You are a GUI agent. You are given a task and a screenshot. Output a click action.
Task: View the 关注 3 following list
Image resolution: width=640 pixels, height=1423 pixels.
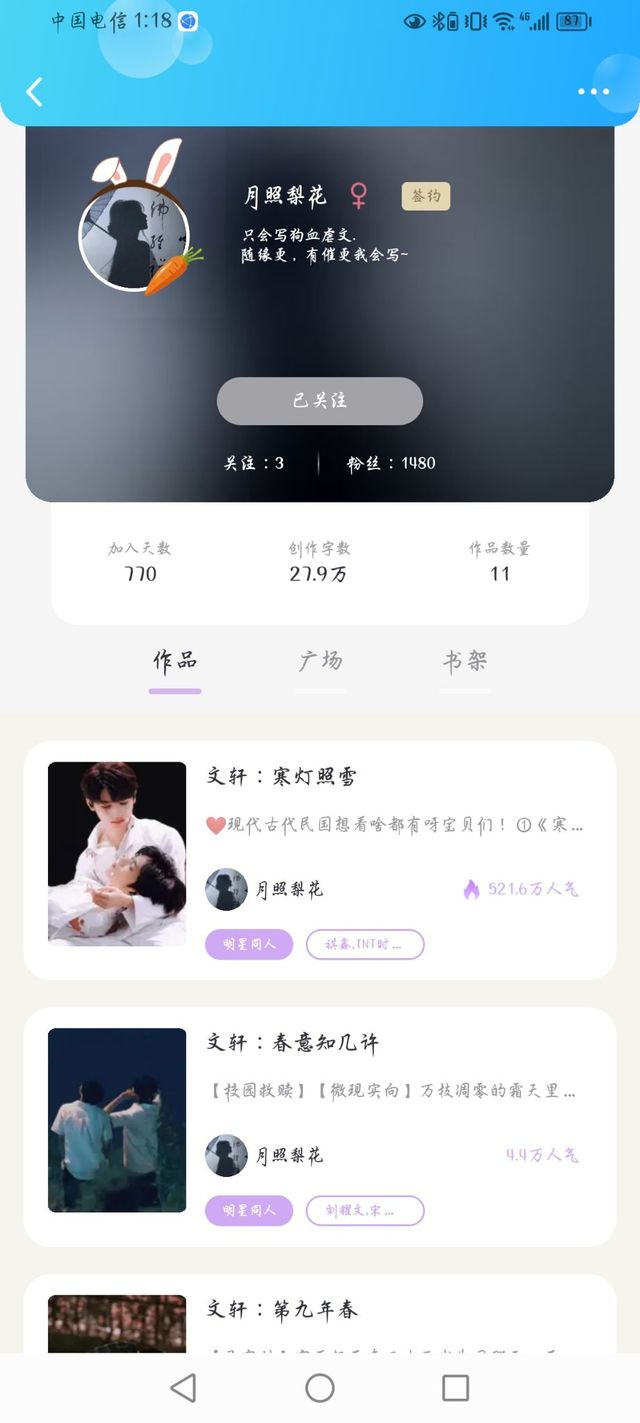(x=254, y=463)
